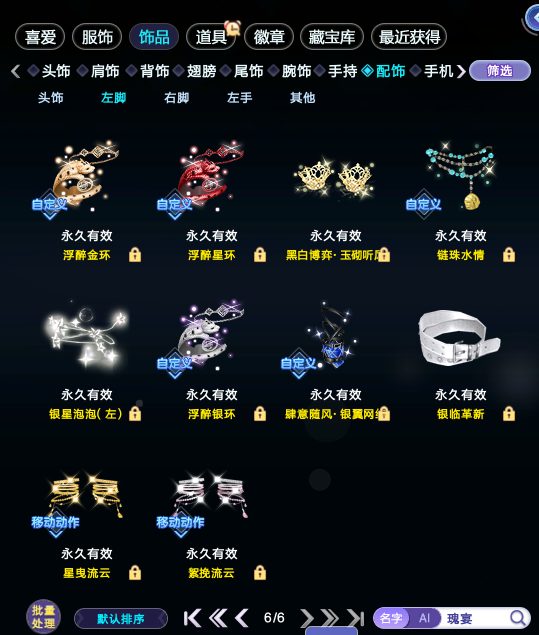
Task: Jump to the first page
Action: tap(192, 618)
